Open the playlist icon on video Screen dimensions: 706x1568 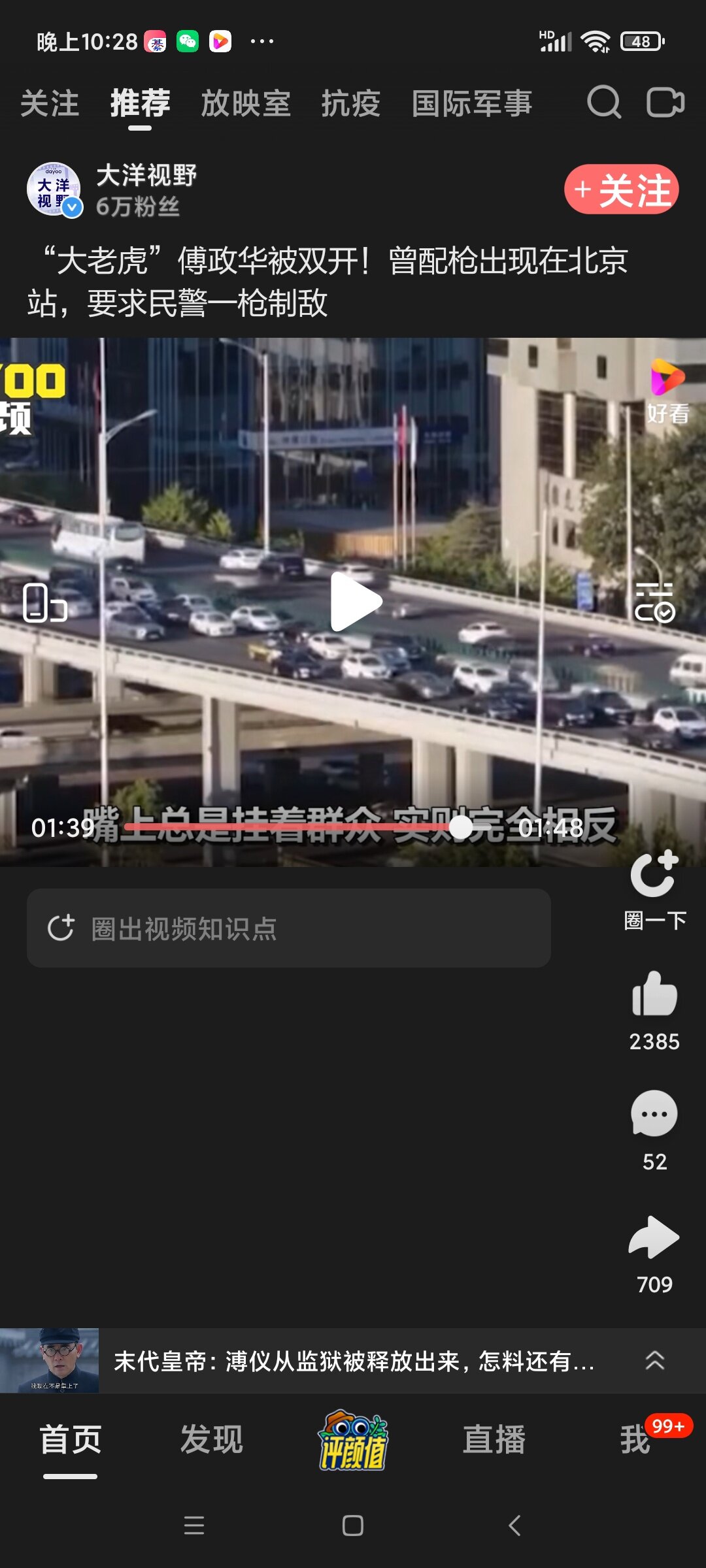[654, 602]
